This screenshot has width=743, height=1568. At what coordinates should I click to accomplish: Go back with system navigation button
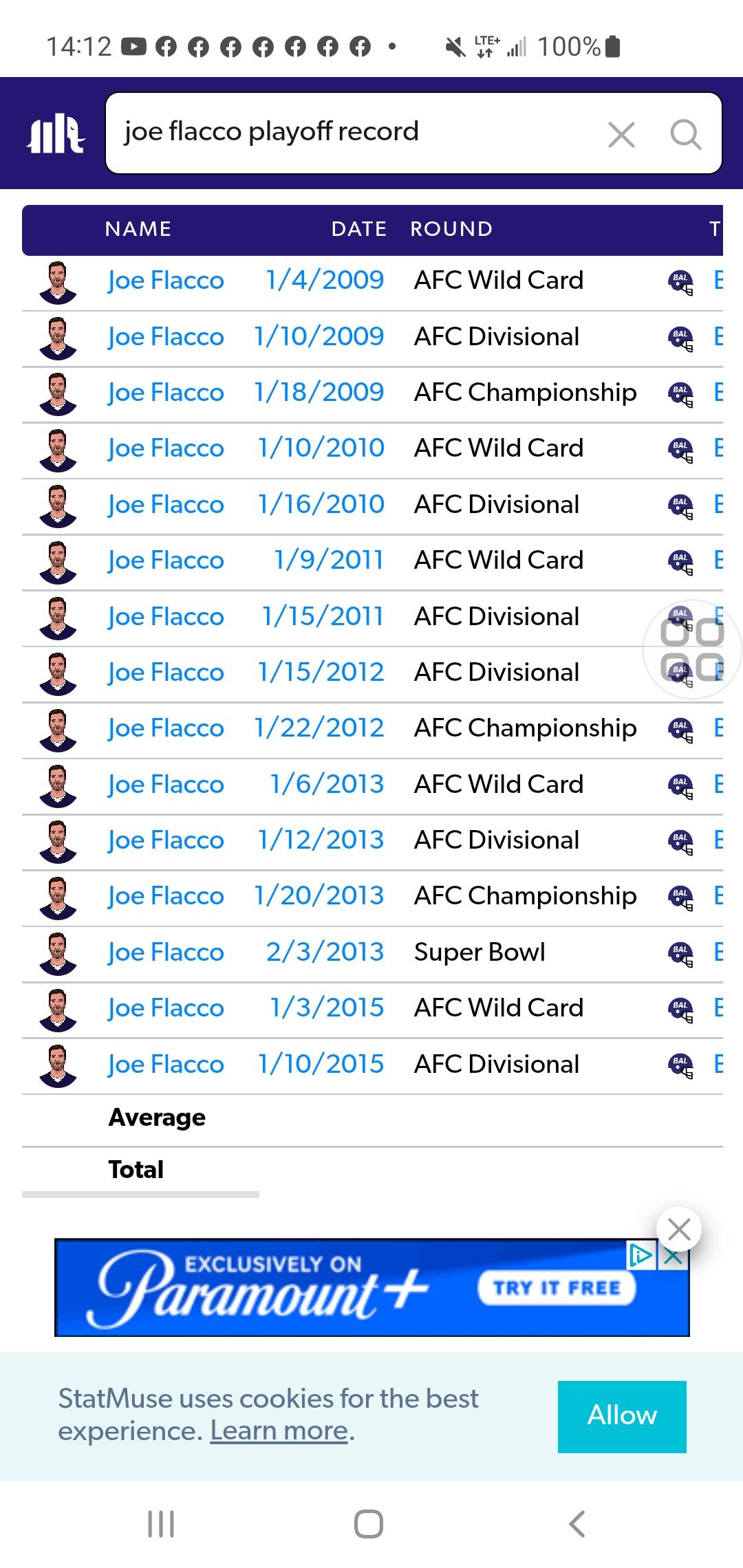click(578, 1524)
